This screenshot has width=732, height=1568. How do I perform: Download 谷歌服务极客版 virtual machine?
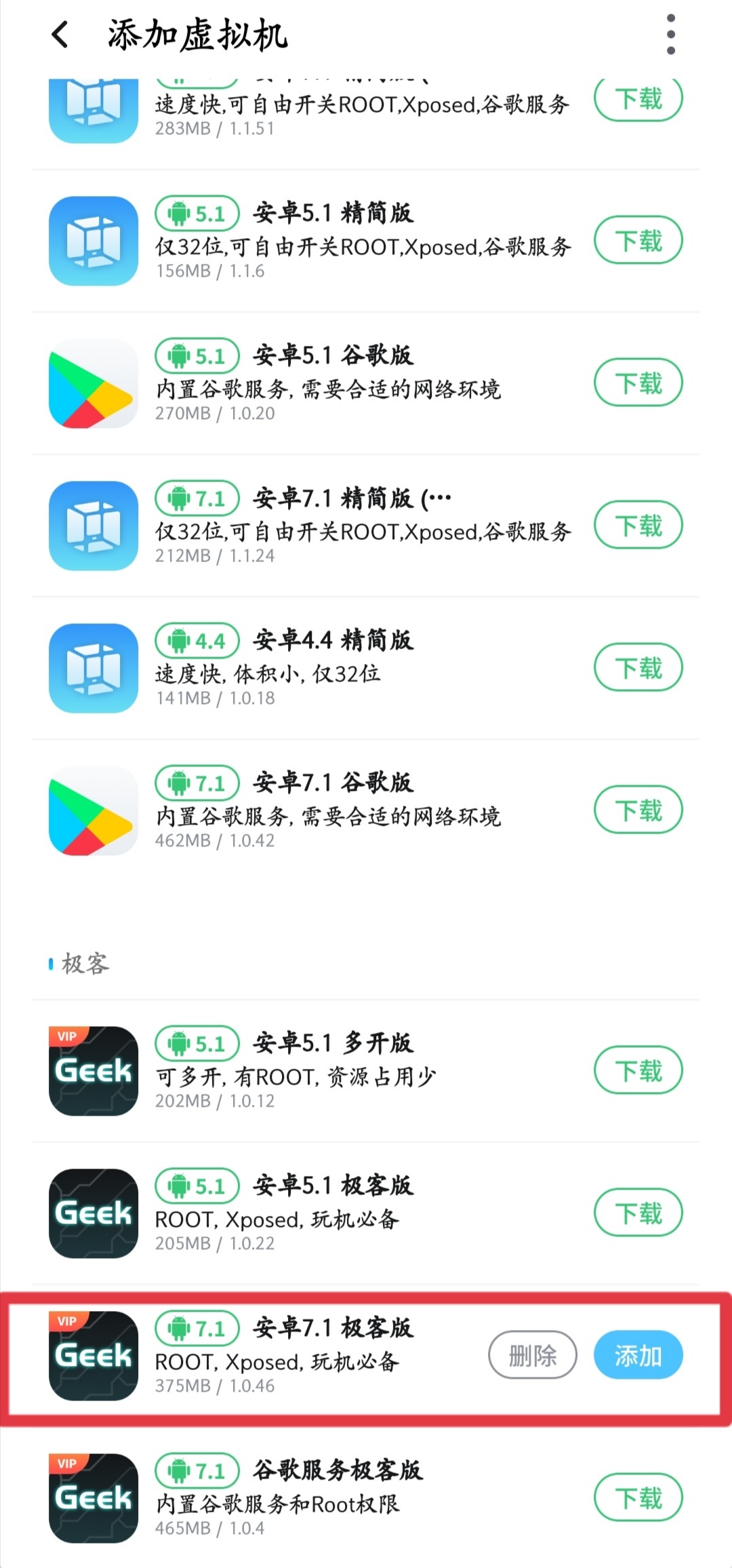click(x=638, y=1497)
